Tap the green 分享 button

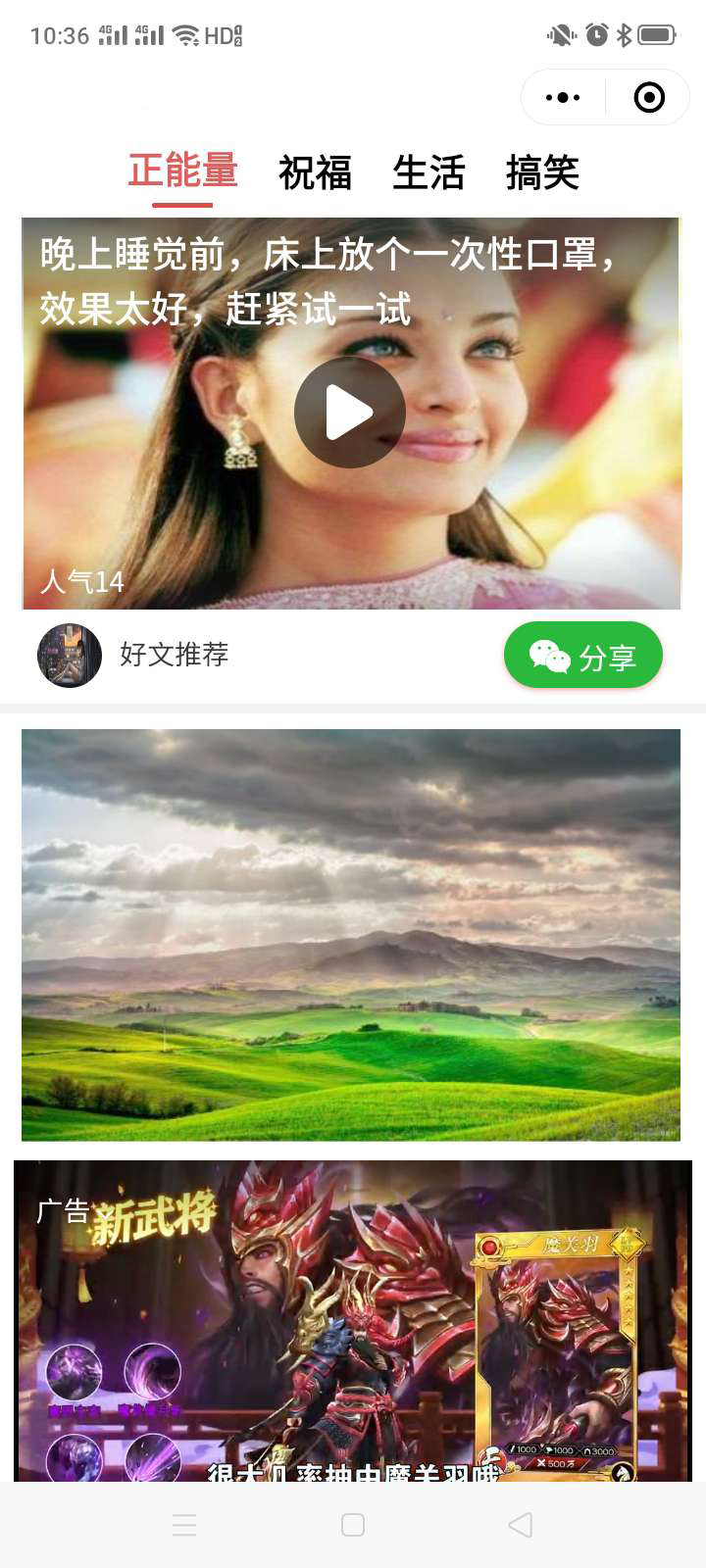(583, 656)
